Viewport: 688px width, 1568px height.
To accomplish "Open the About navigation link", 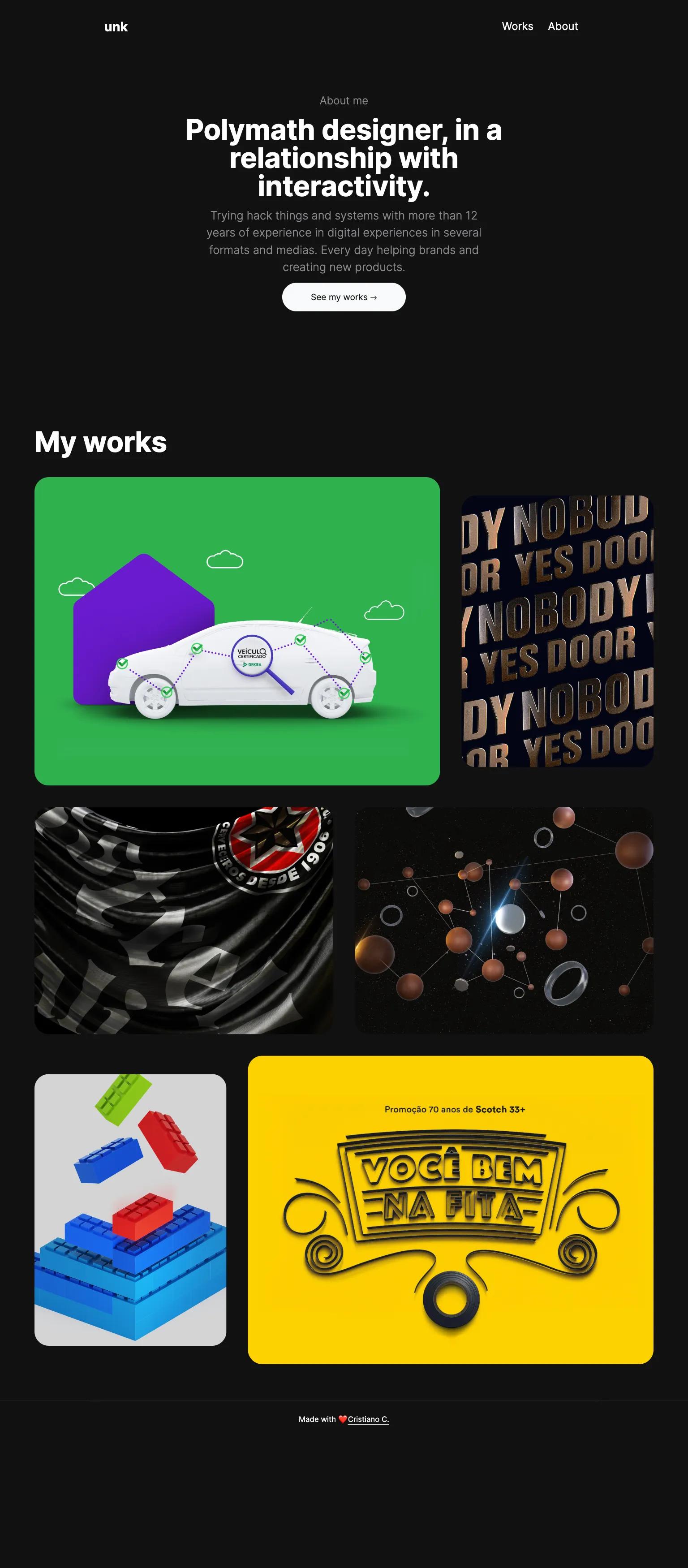I will click(x=563, y=26).
